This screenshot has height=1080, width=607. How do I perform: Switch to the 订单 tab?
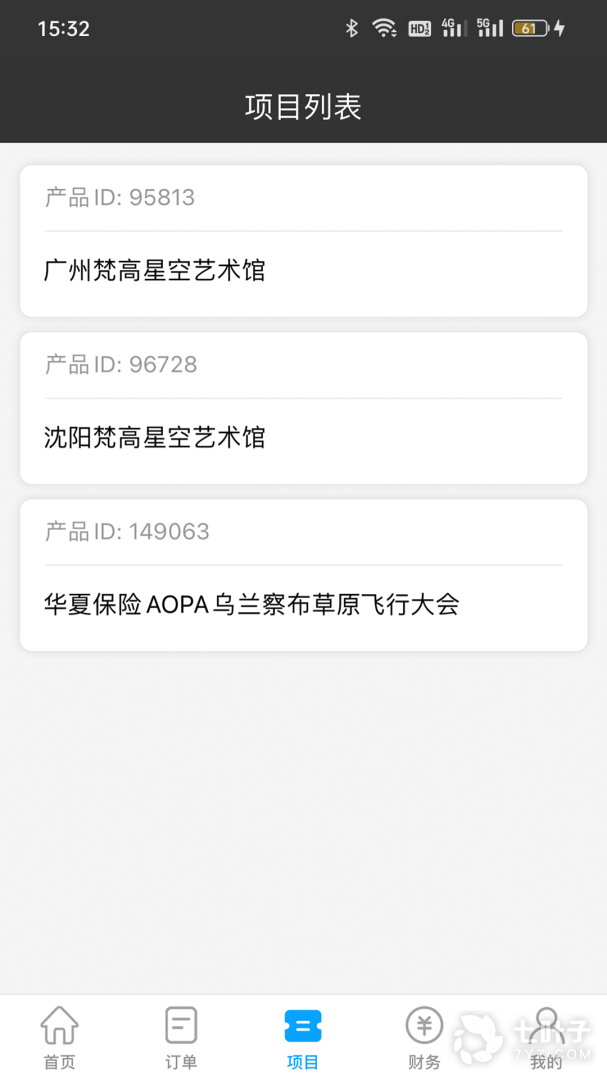pos(181,1038)
